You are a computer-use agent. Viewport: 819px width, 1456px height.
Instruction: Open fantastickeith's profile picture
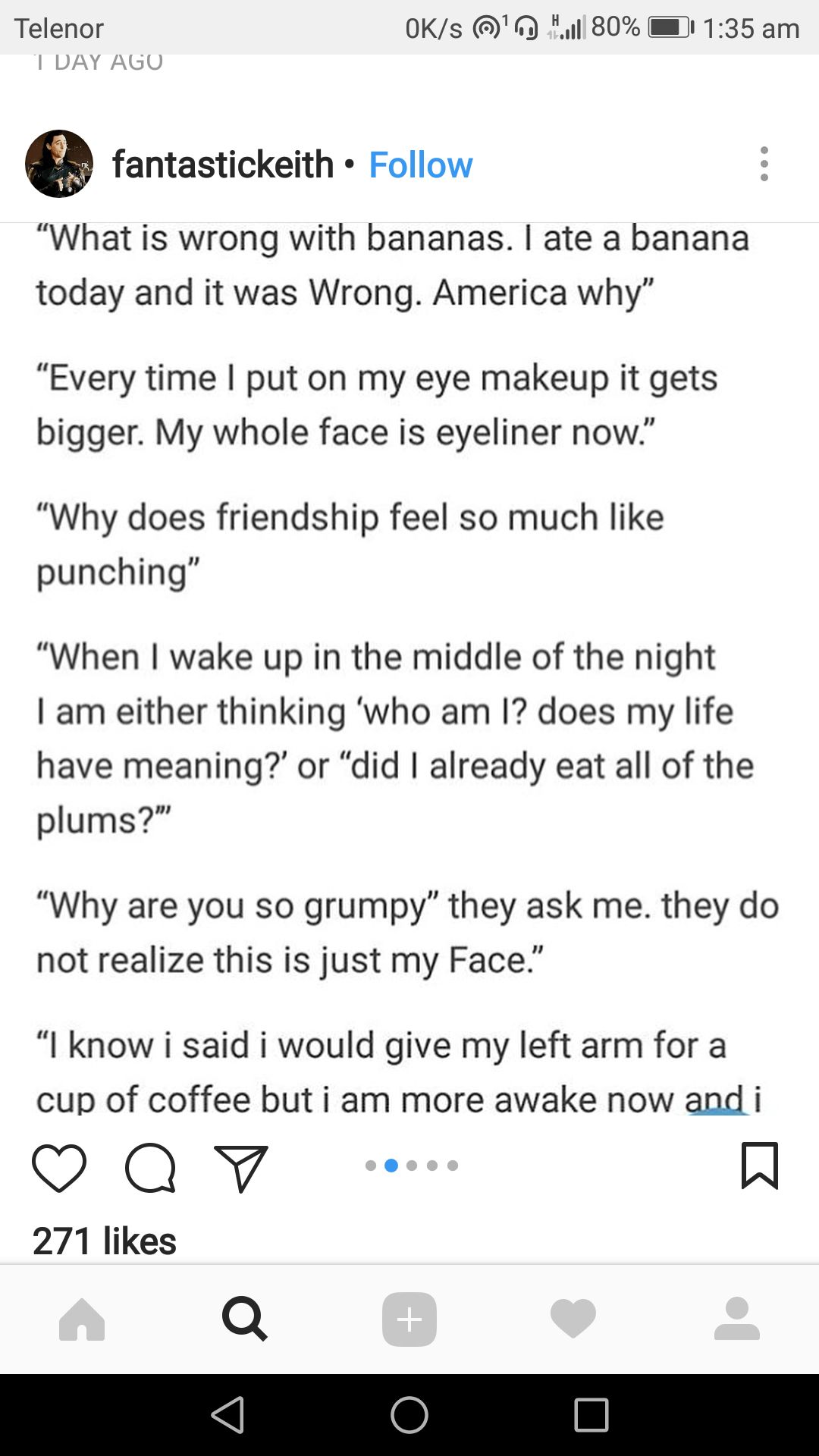pos(59,164)
